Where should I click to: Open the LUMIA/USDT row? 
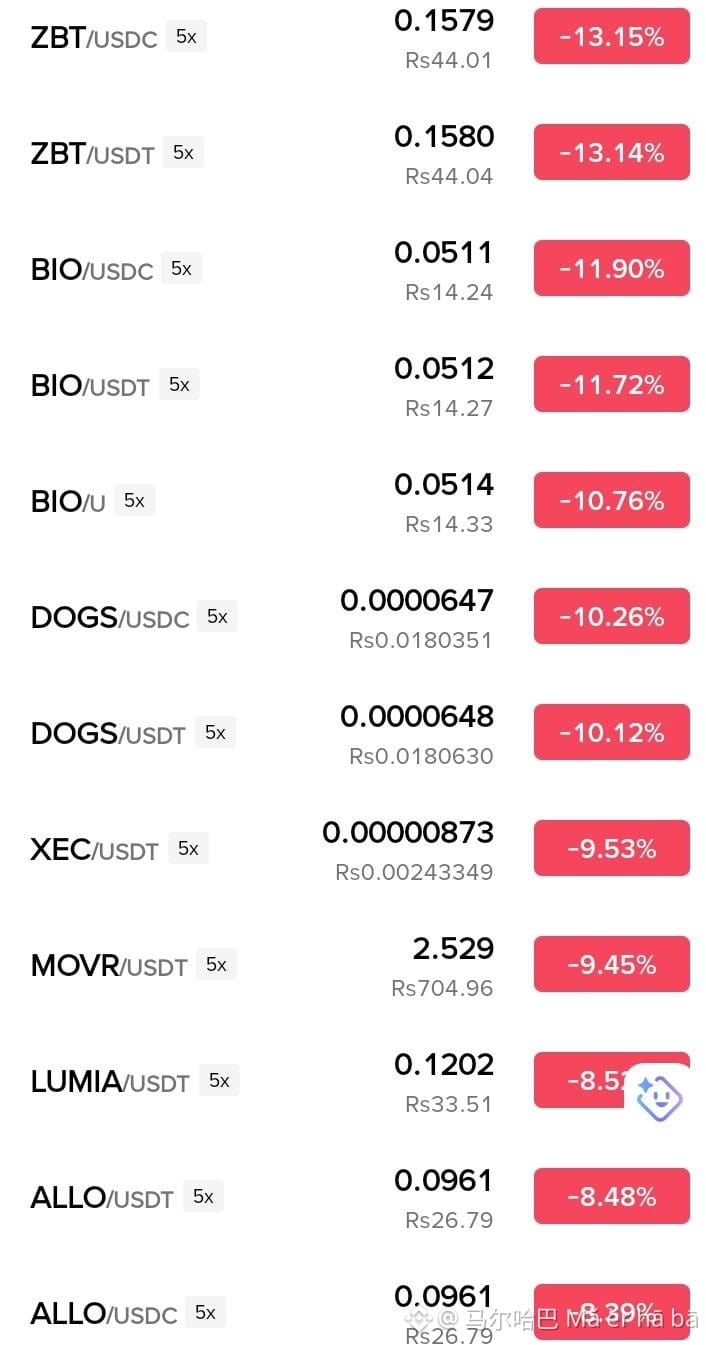tap(353, 1081)
